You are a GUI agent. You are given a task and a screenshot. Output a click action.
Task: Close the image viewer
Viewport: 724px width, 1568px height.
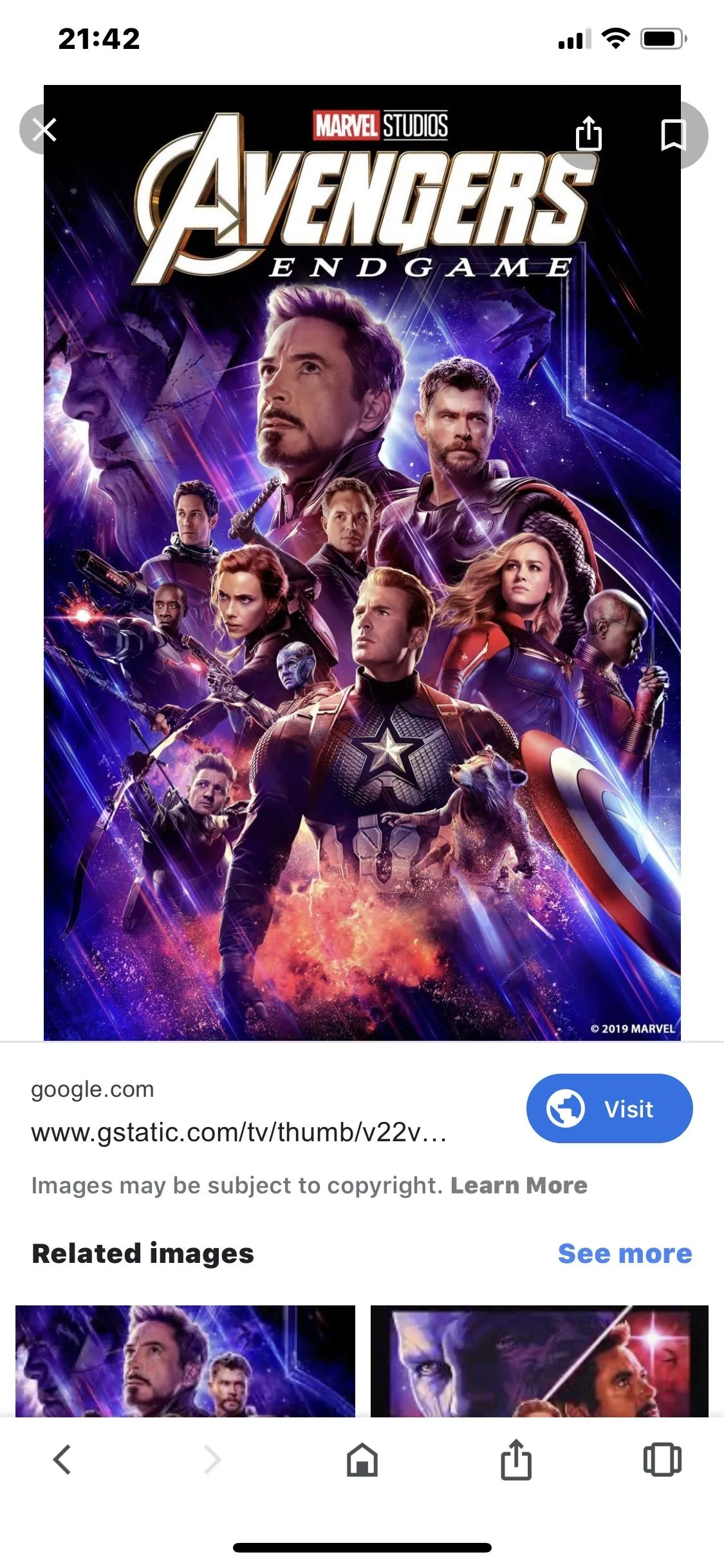pos(44,130)
